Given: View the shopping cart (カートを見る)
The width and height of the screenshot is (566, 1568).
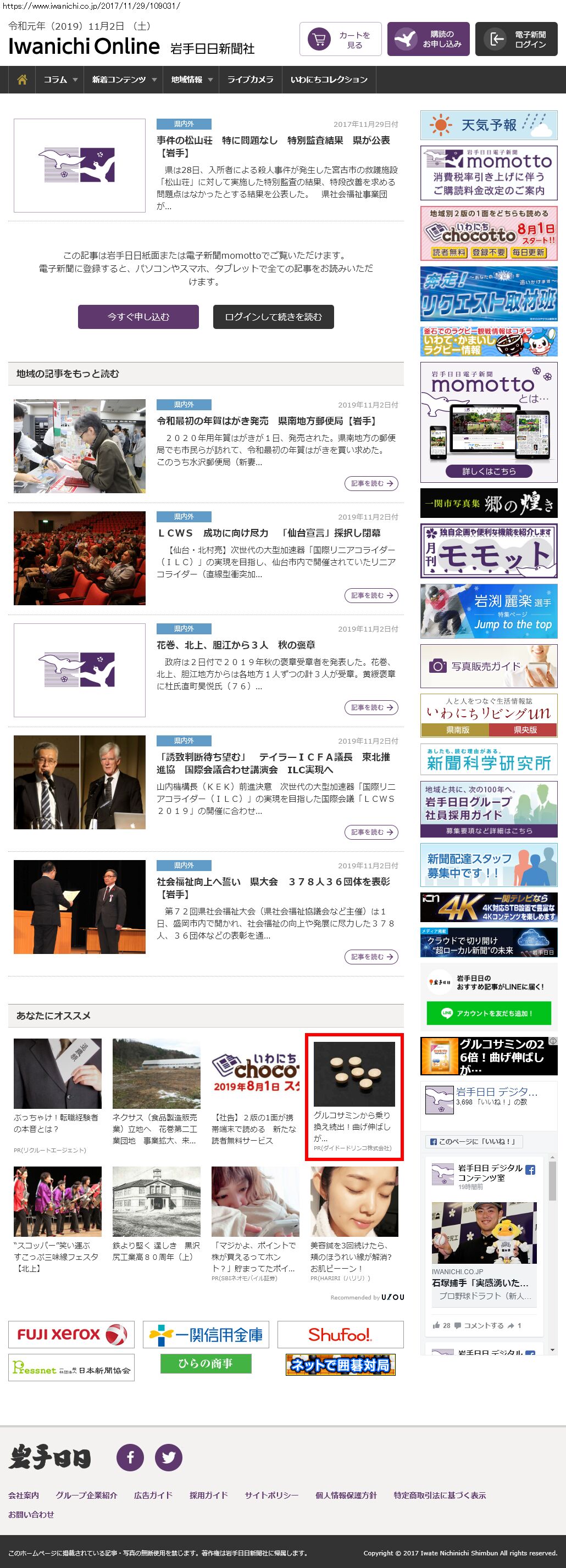Looking at the screenshot, I should tap(341, 40).
